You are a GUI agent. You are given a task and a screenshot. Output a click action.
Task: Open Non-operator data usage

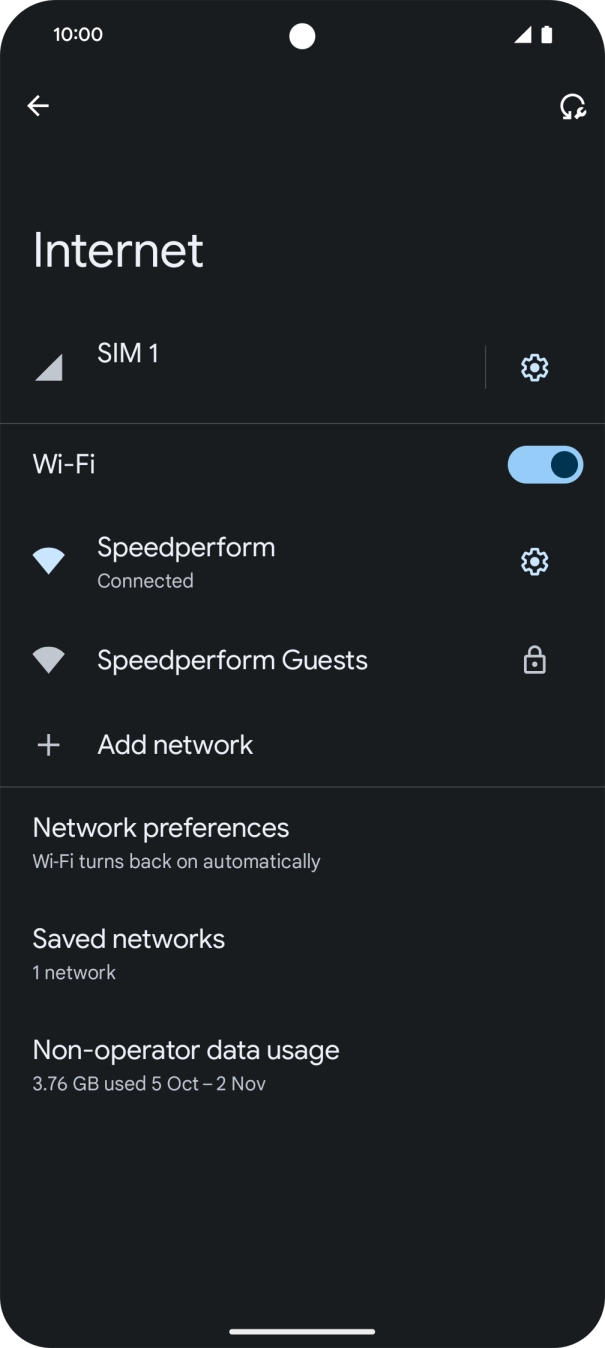(186, 1064)
